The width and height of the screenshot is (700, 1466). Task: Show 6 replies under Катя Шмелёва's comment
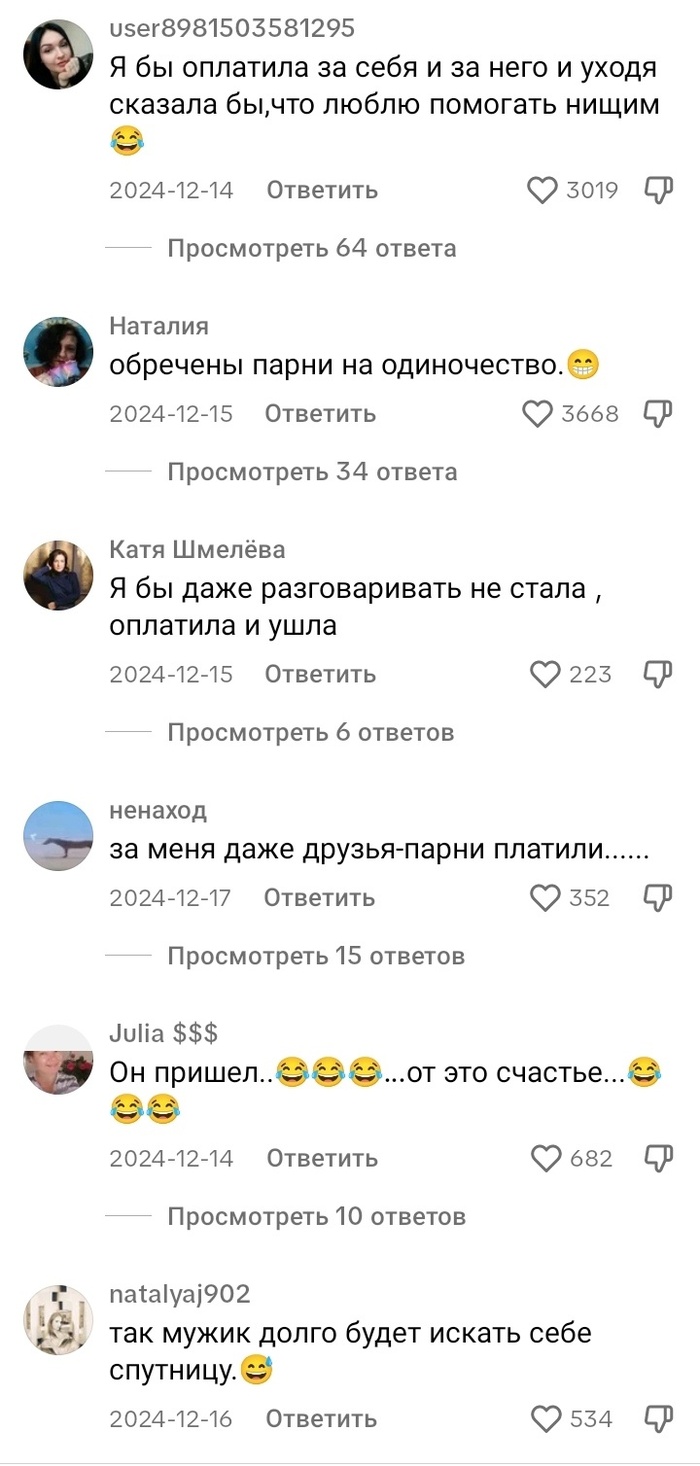tap(310, 733)
